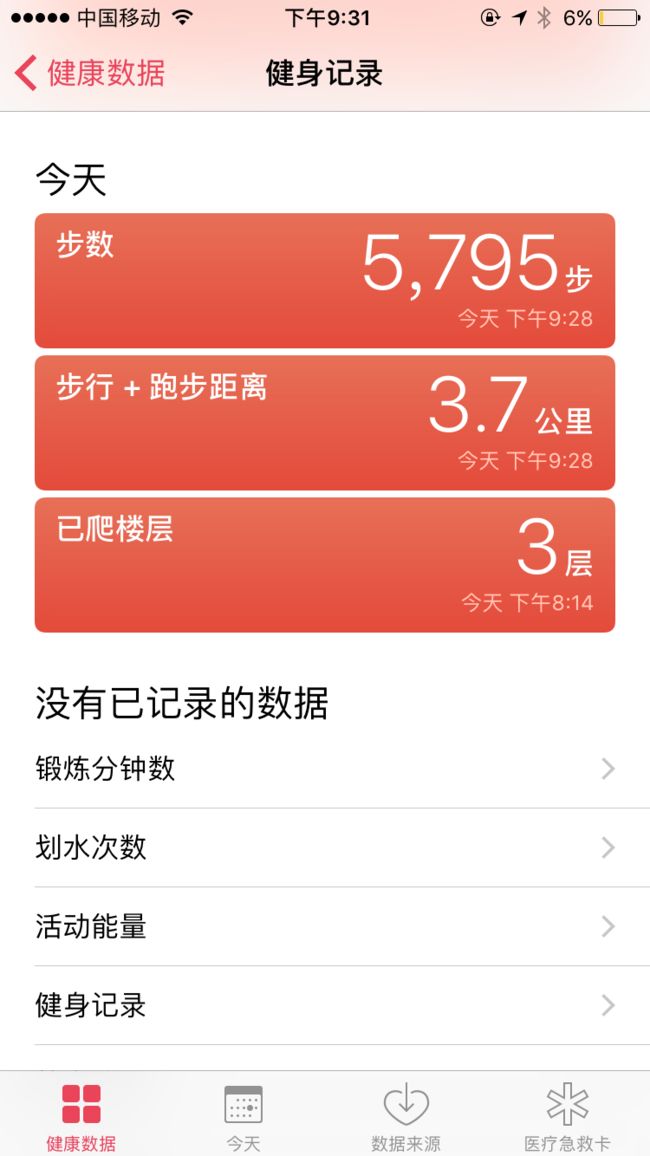Open the 医疗急救卡 tab
The height and width of the screenshot is (1156, 650).
[568, 1115]
